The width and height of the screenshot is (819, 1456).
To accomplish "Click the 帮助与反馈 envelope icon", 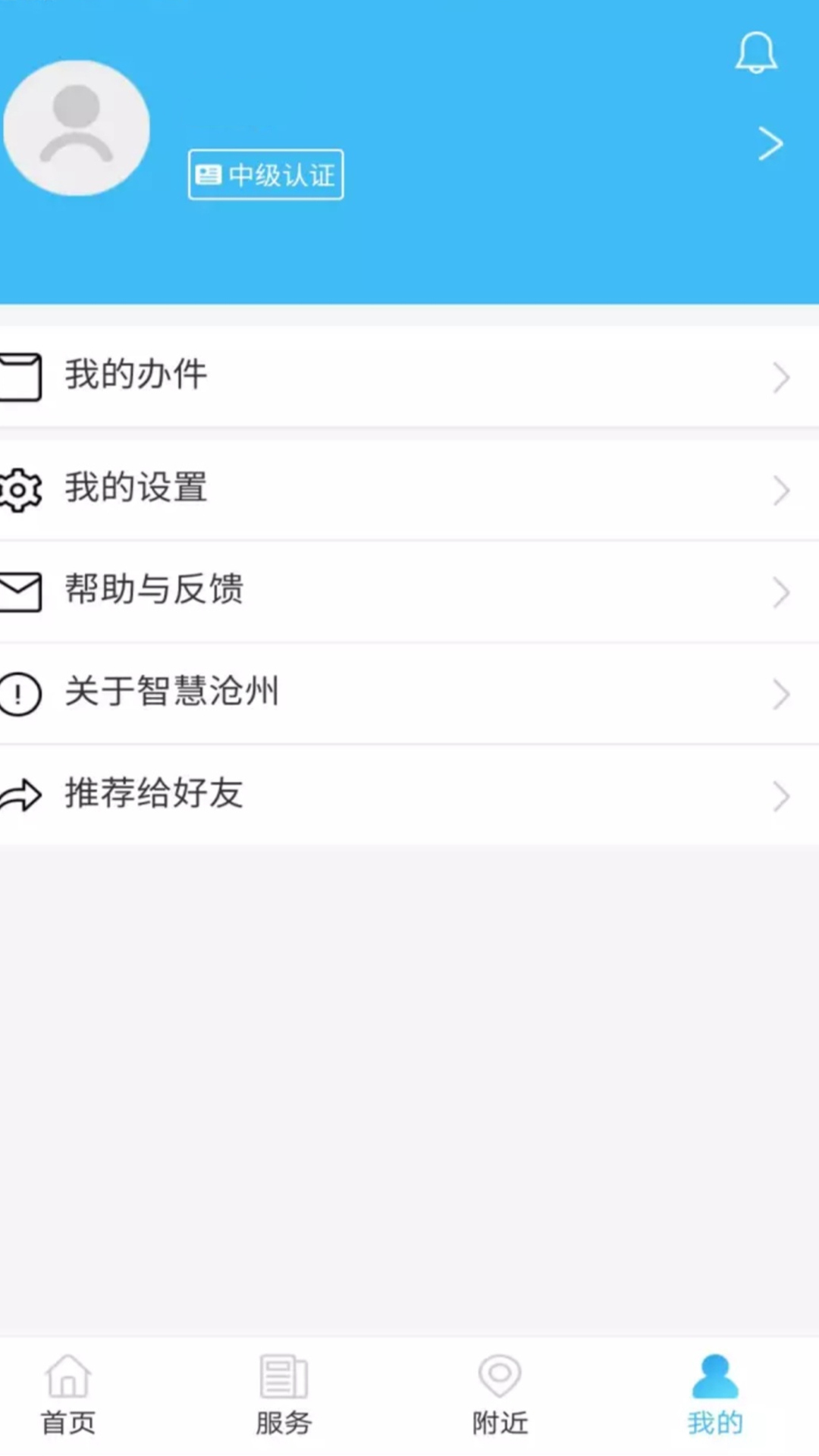I will [21, 592].
